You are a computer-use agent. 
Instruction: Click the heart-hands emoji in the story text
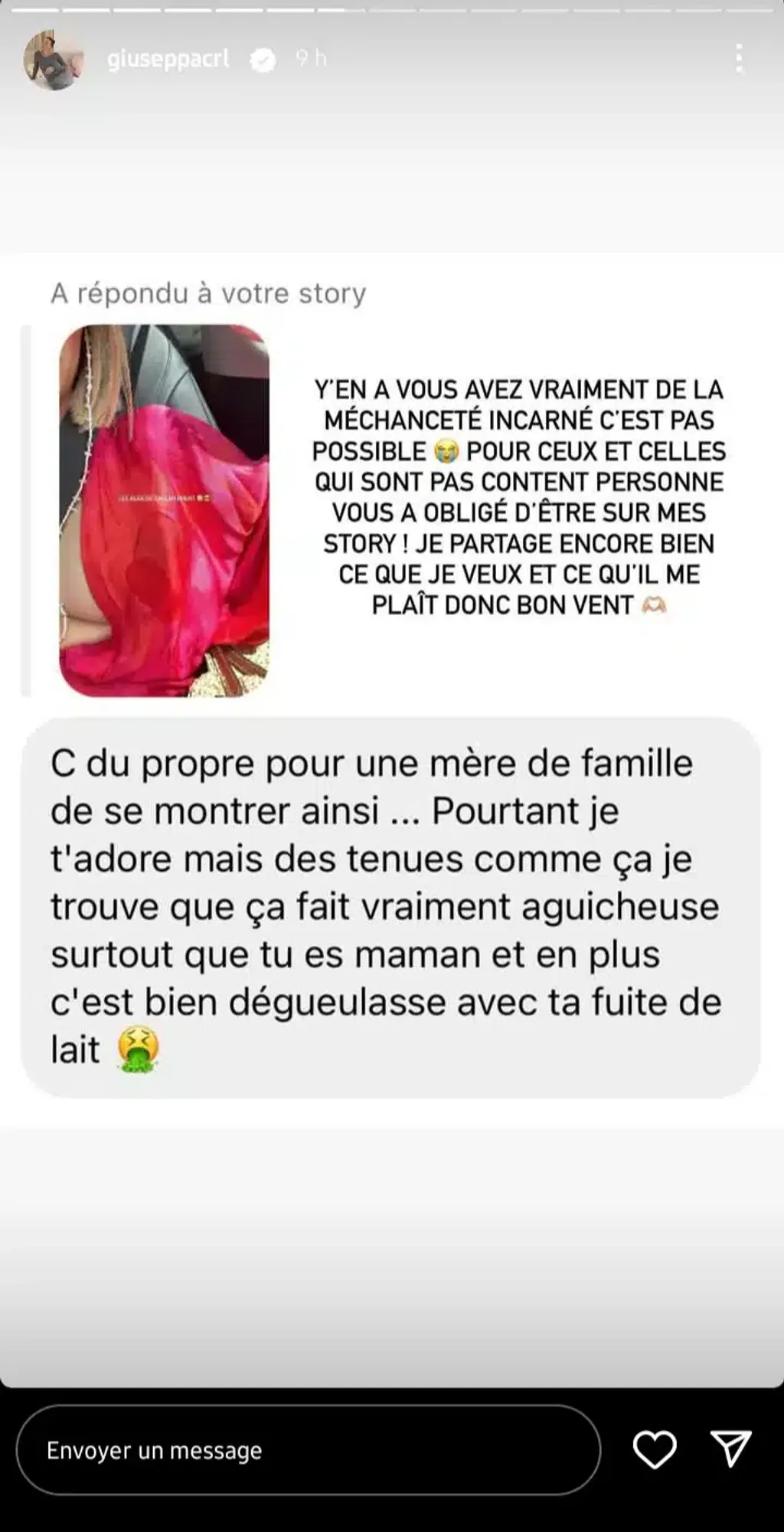[657, 605]
